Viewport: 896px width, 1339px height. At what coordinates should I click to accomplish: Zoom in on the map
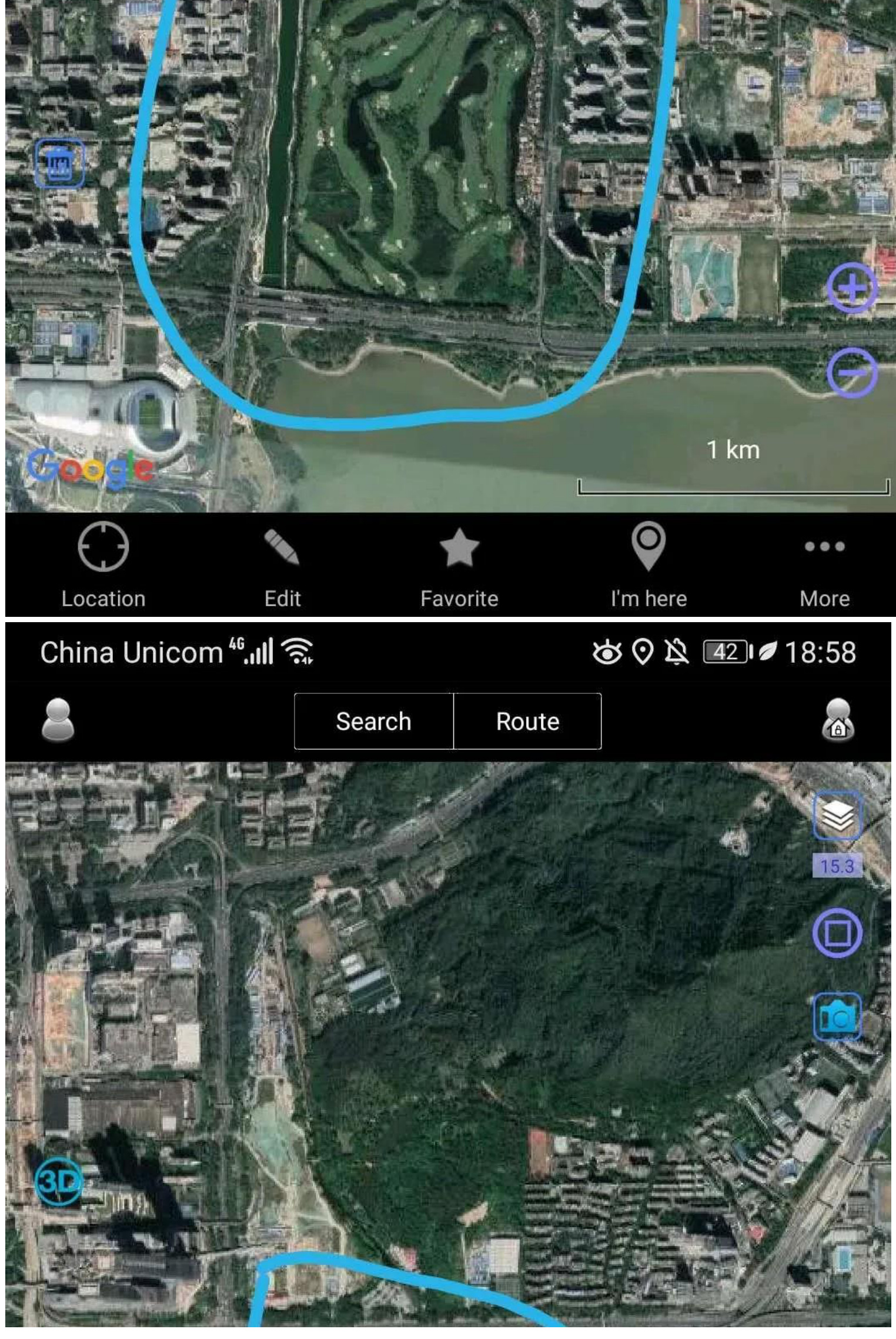click(852, 288)
